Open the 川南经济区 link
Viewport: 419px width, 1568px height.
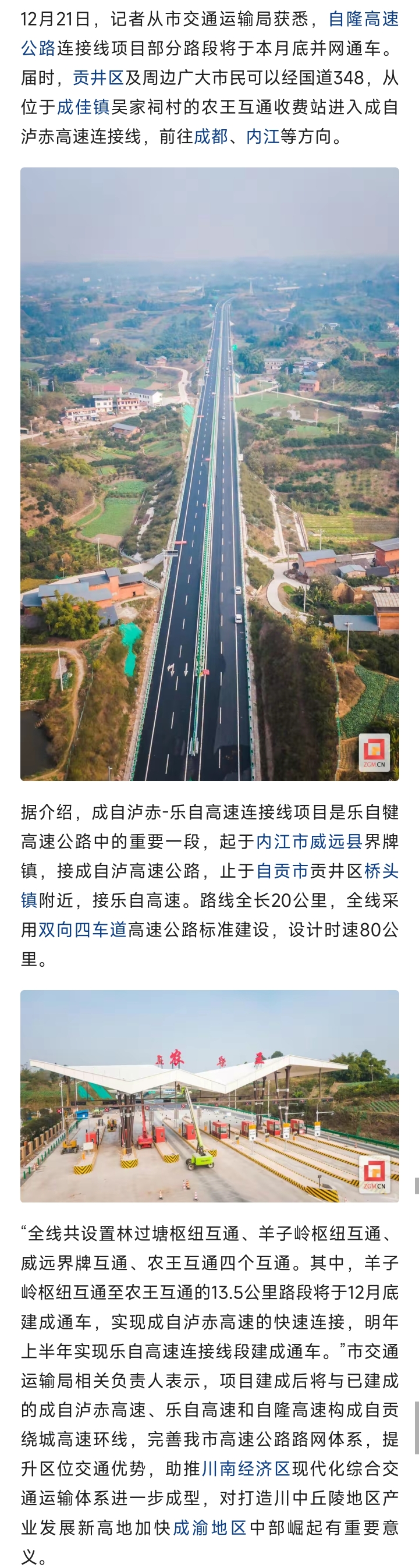[x=246, y=1469]
